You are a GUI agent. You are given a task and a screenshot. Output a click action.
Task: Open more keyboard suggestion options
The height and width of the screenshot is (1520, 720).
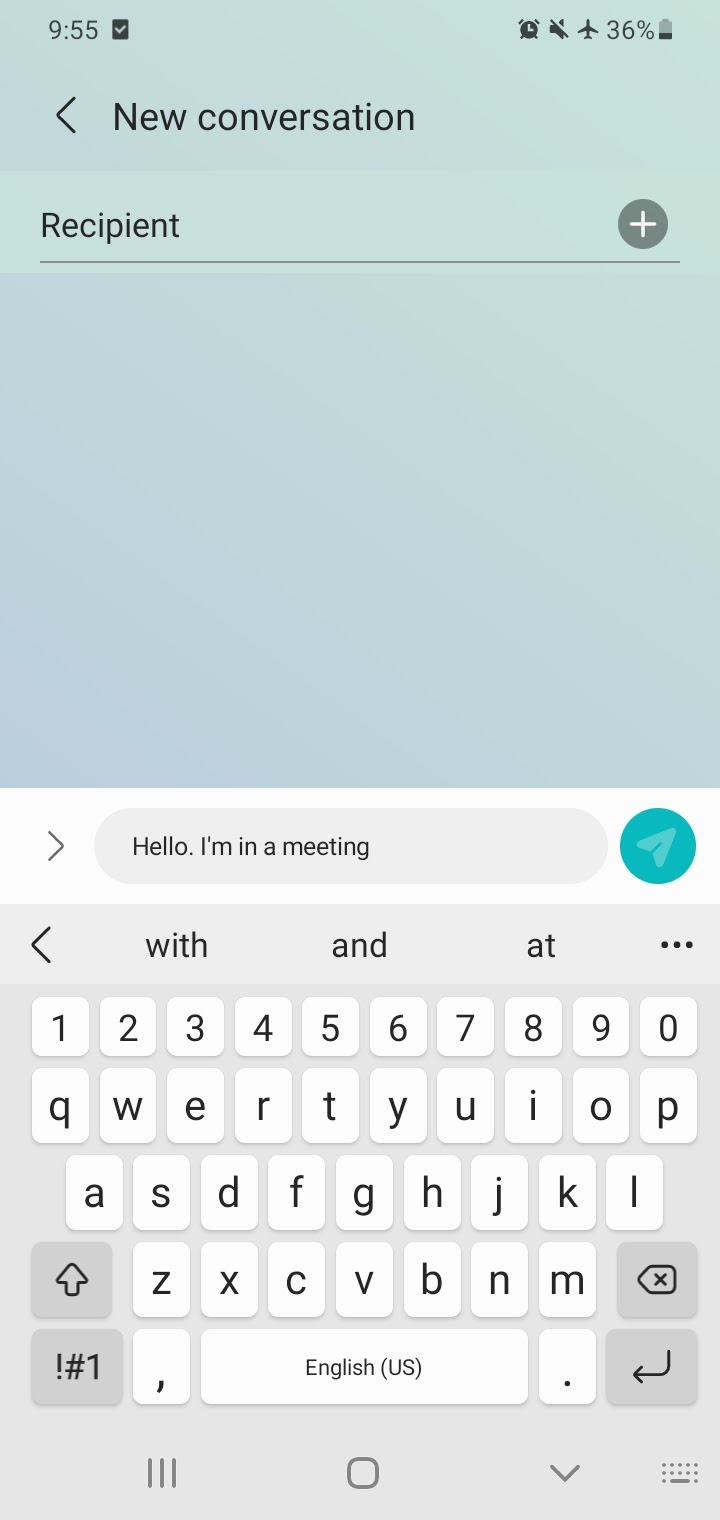[x=677, y=945]
